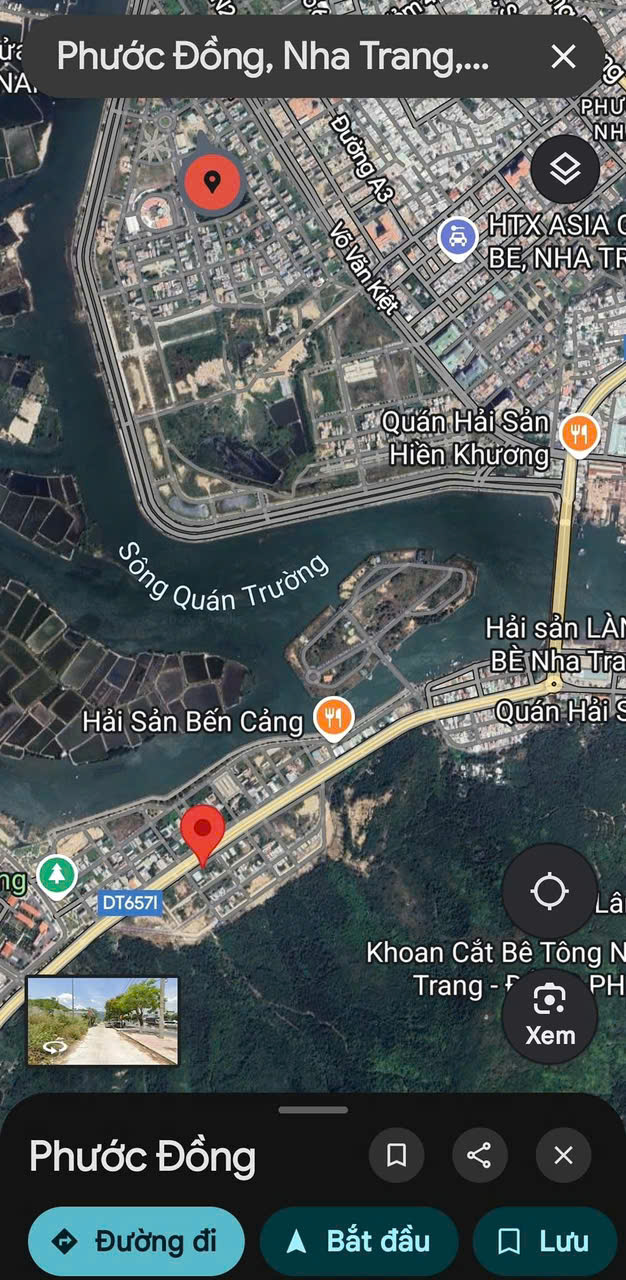Center the map on my location
The image size is (626, 1280).
[x=550, y=891]
